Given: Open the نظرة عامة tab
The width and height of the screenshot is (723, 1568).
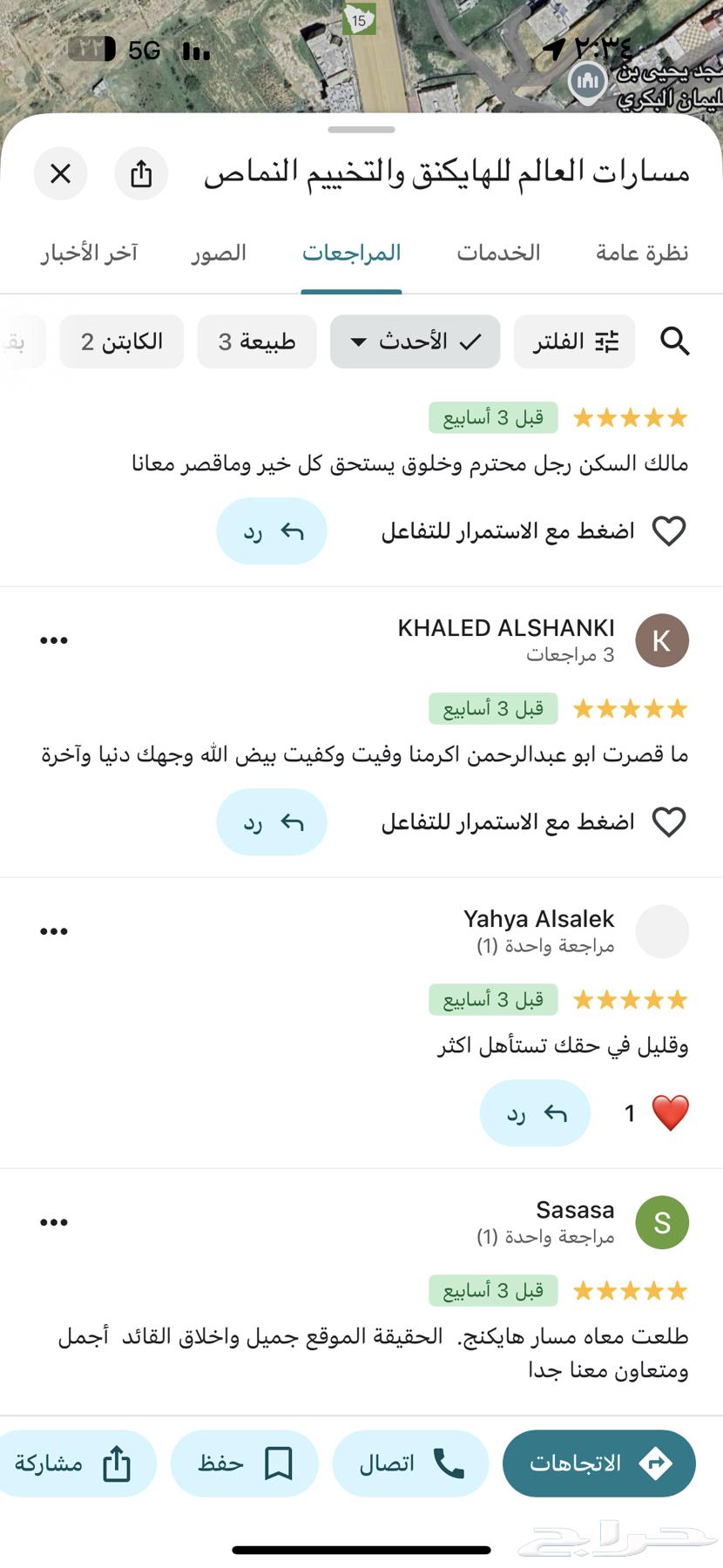Looking at the screenshot, I should (x=639, y=253).
